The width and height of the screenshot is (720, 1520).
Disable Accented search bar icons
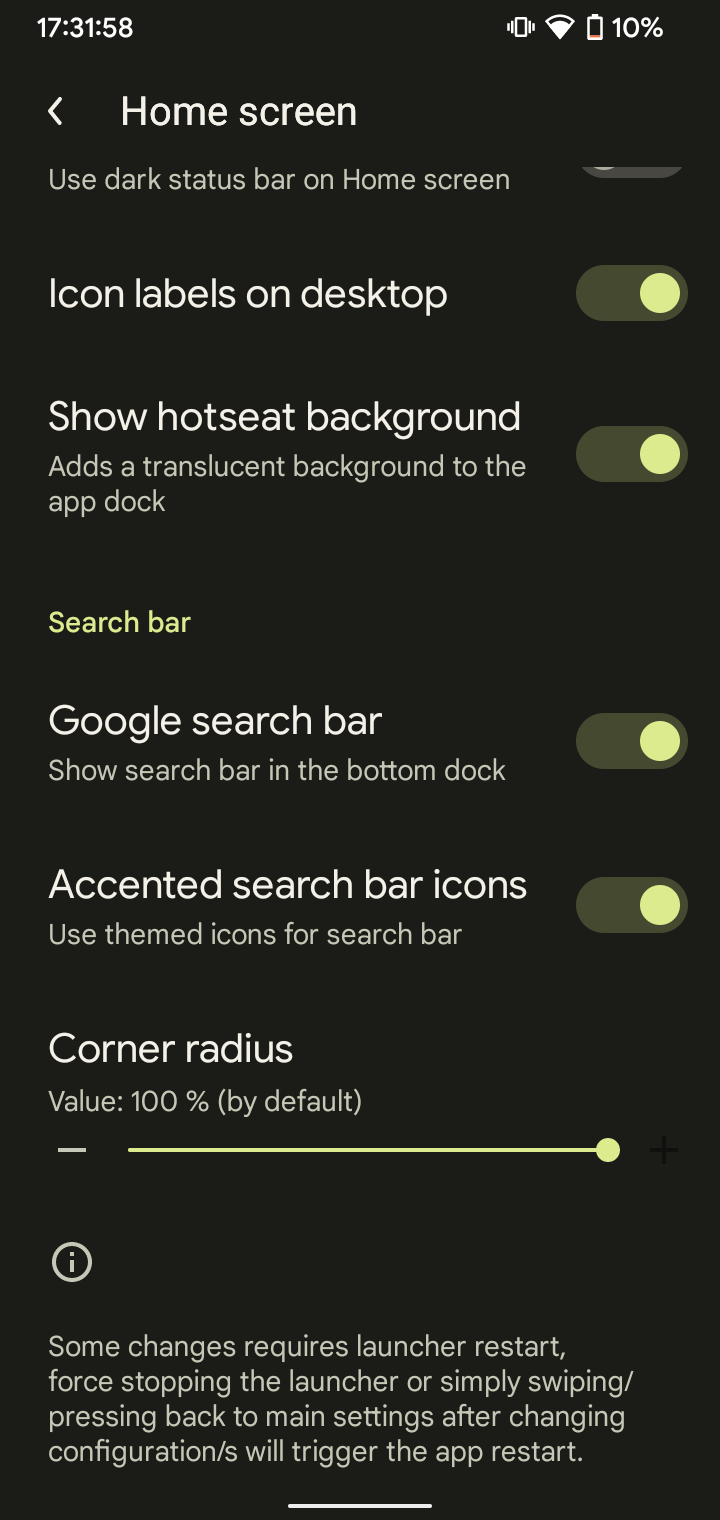click(x=631, y=905)
